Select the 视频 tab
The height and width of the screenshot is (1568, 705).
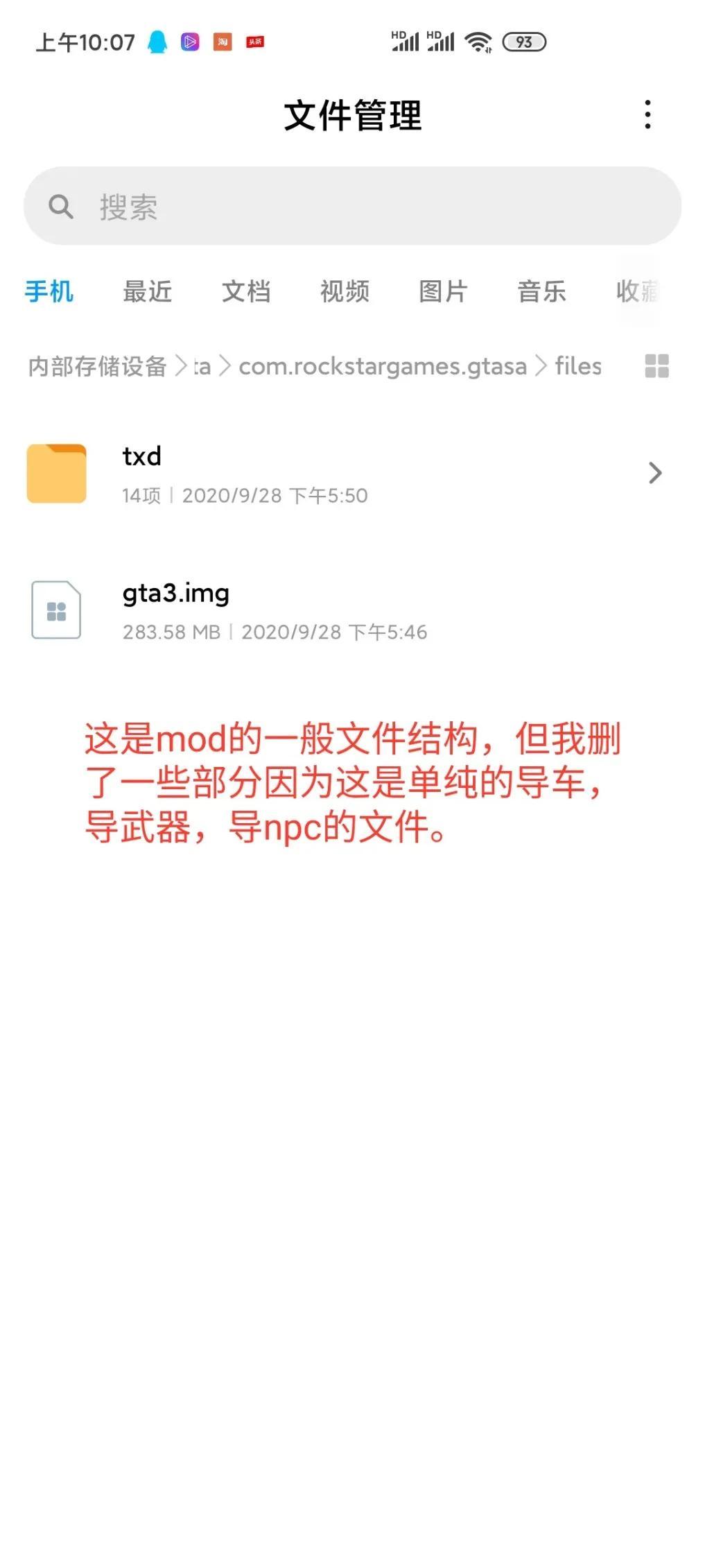tap(345, 291)
